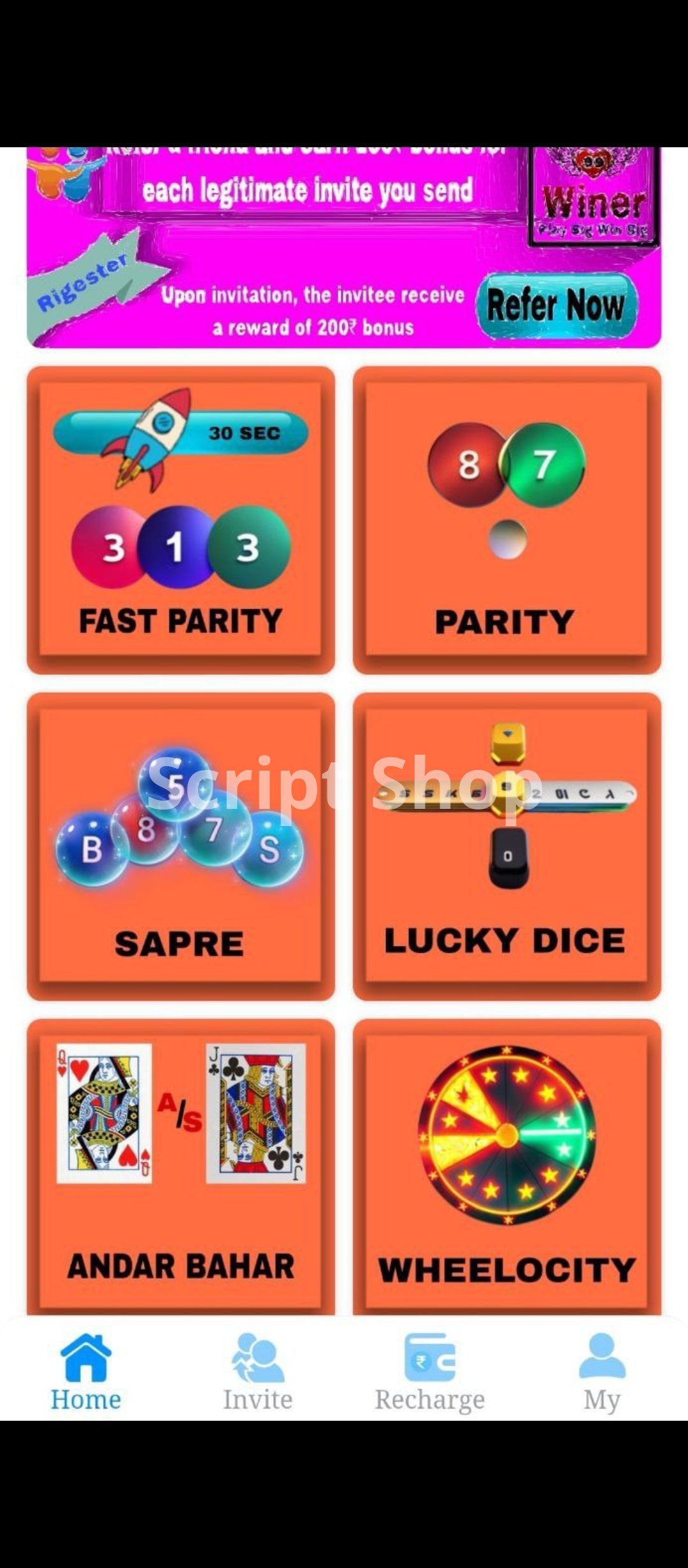Open the Wheelocity wheel game
Viewport: 688px width, 1568px height.
pyautogui.click(x=507, y=1167)
